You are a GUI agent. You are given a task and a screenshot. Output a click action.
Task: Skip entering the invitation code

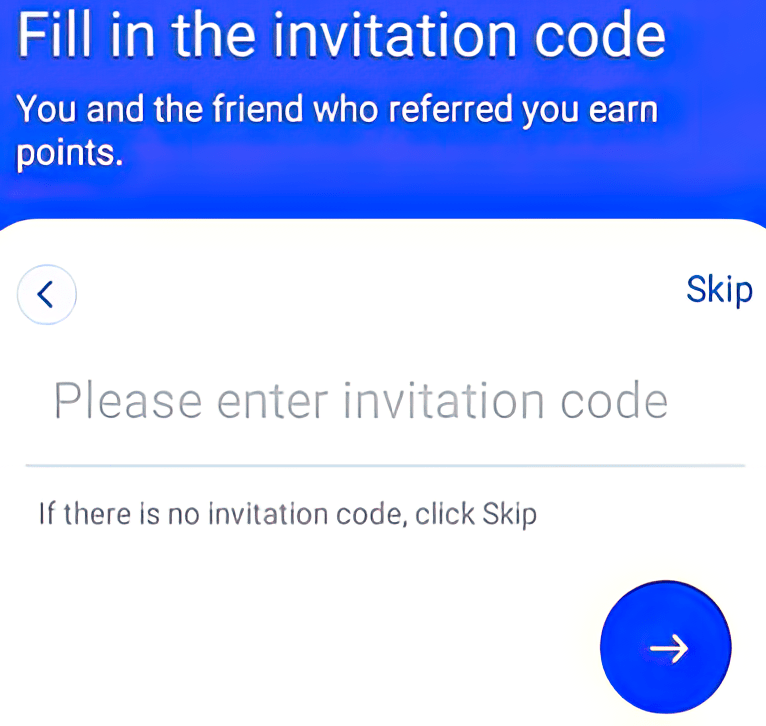click(x=719, y=290)
